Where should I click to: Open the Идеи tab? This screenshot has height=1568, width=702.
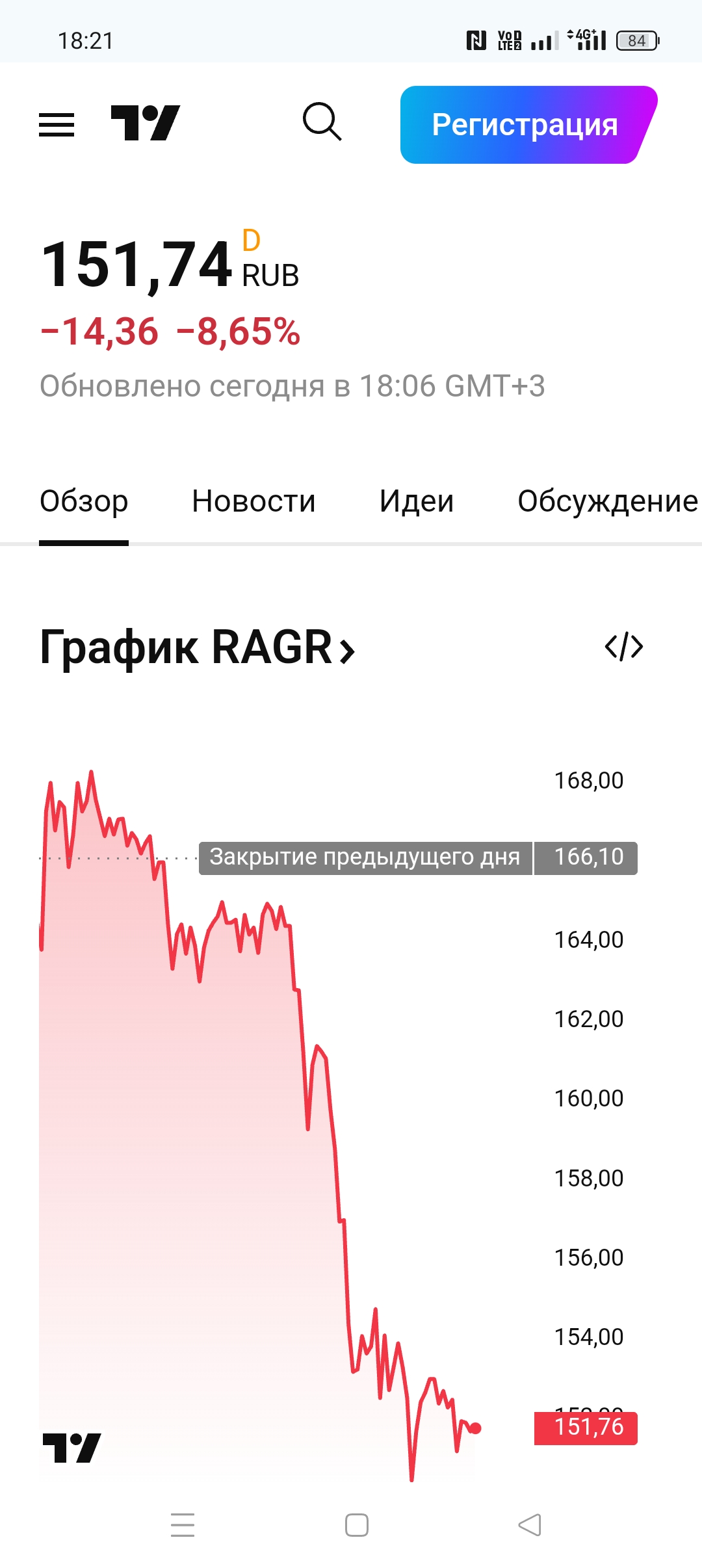pos(417,501)
